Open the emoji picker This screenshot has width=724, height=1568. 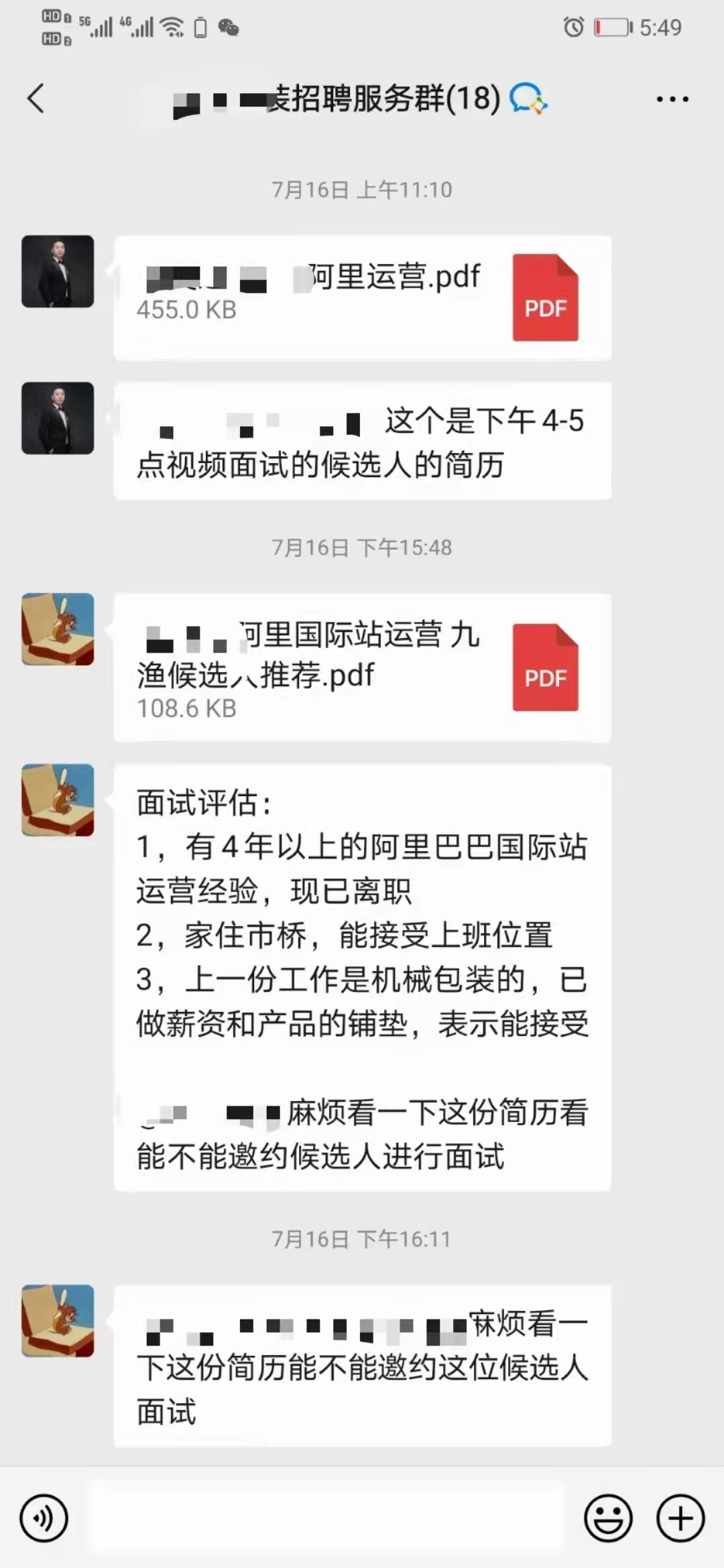pos(608,1518)
